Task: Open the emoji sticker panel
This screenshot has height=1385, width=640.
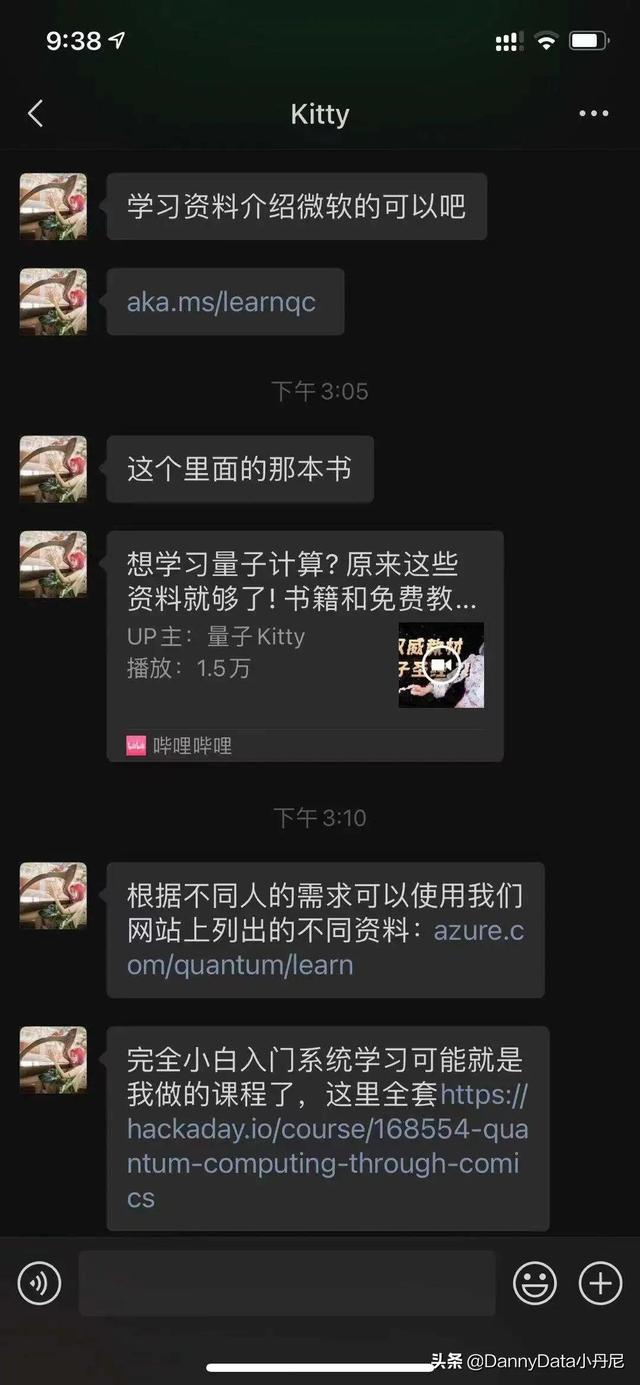Action: pyautogui.click(x=535, y=1283)
